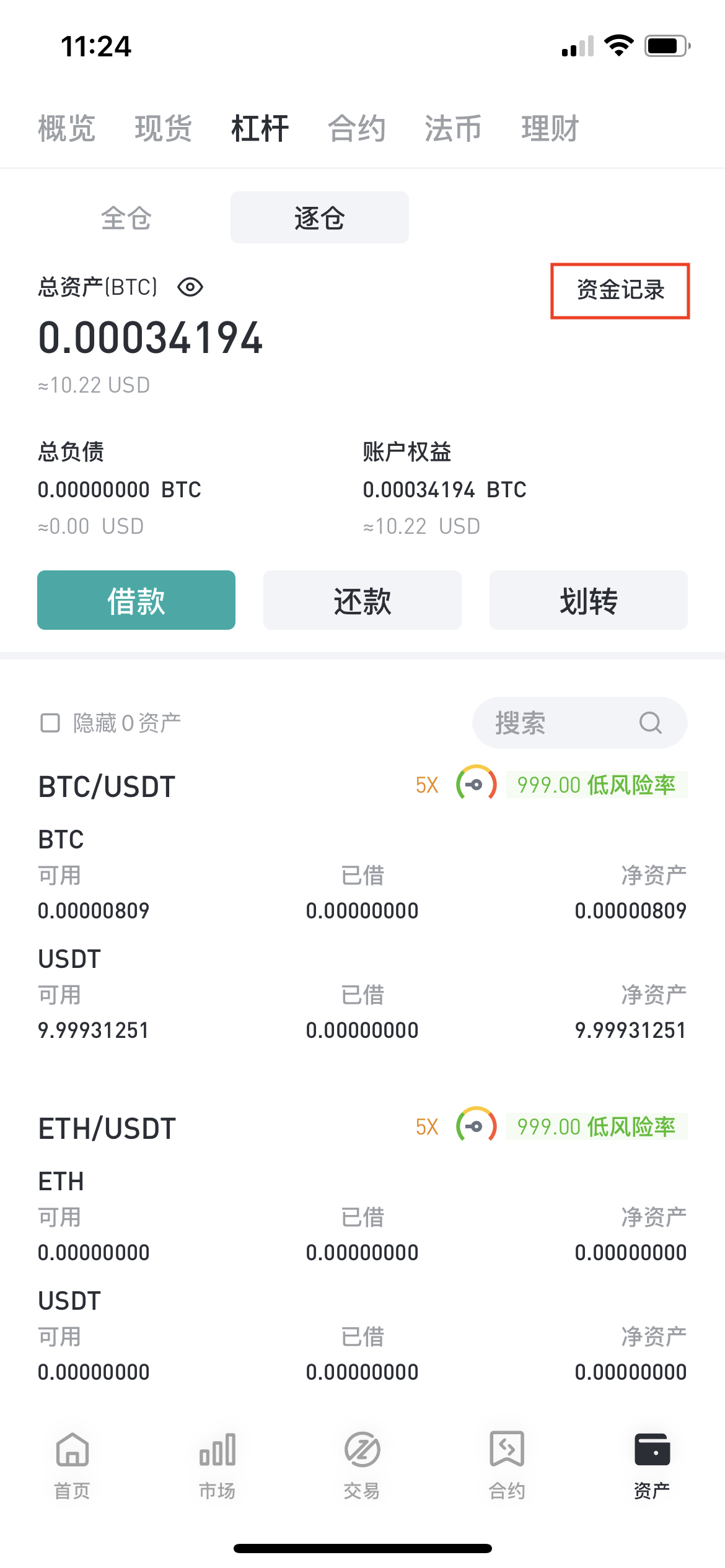Switch to the 法币 fiat tab
The width and height of the screenshot is (725, 1568).
point(453,129)
